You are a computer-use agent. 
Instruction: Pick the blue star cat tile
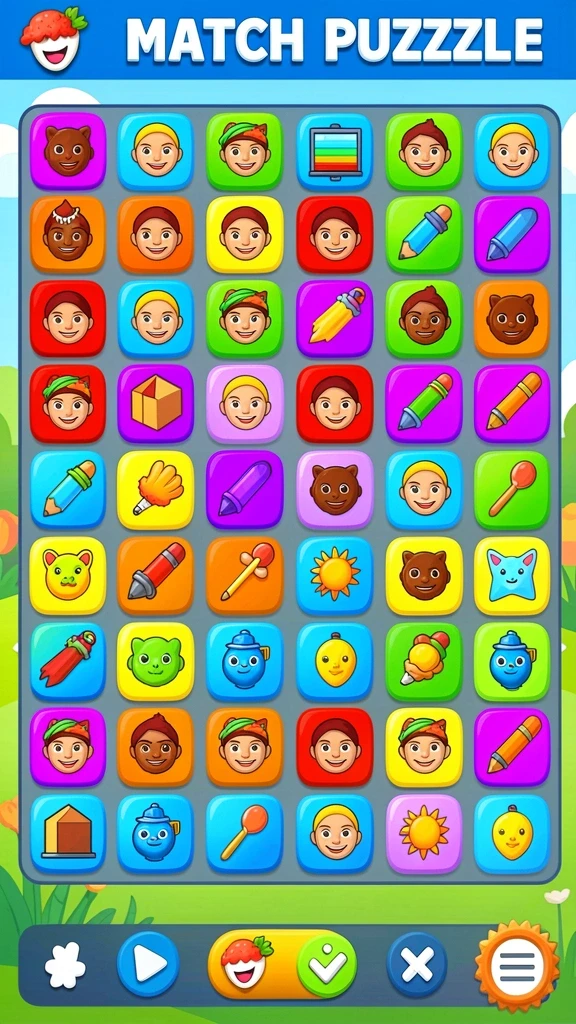(x=512, y=576)
